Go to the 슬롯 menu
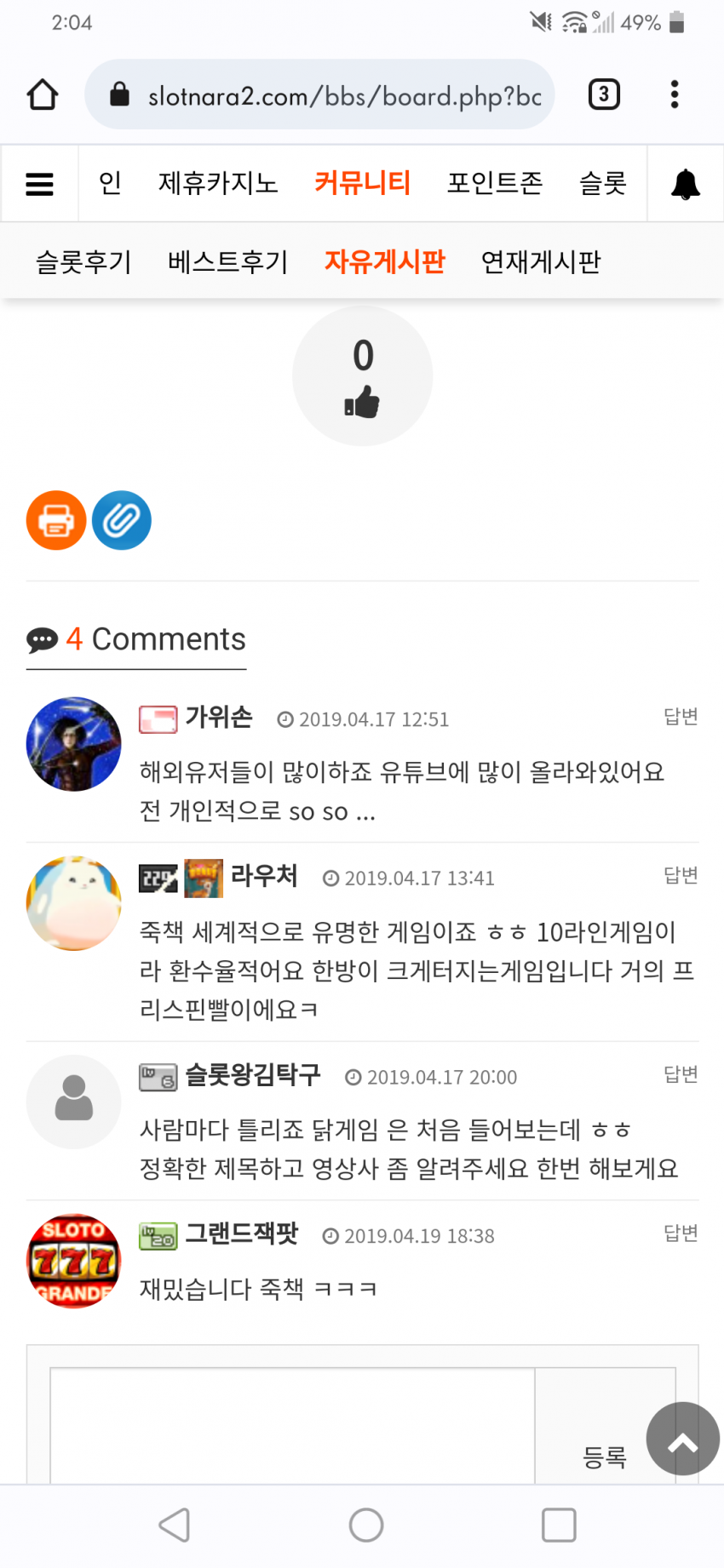The width and height of the screenshot is (724, 1568). click(603, 183)
